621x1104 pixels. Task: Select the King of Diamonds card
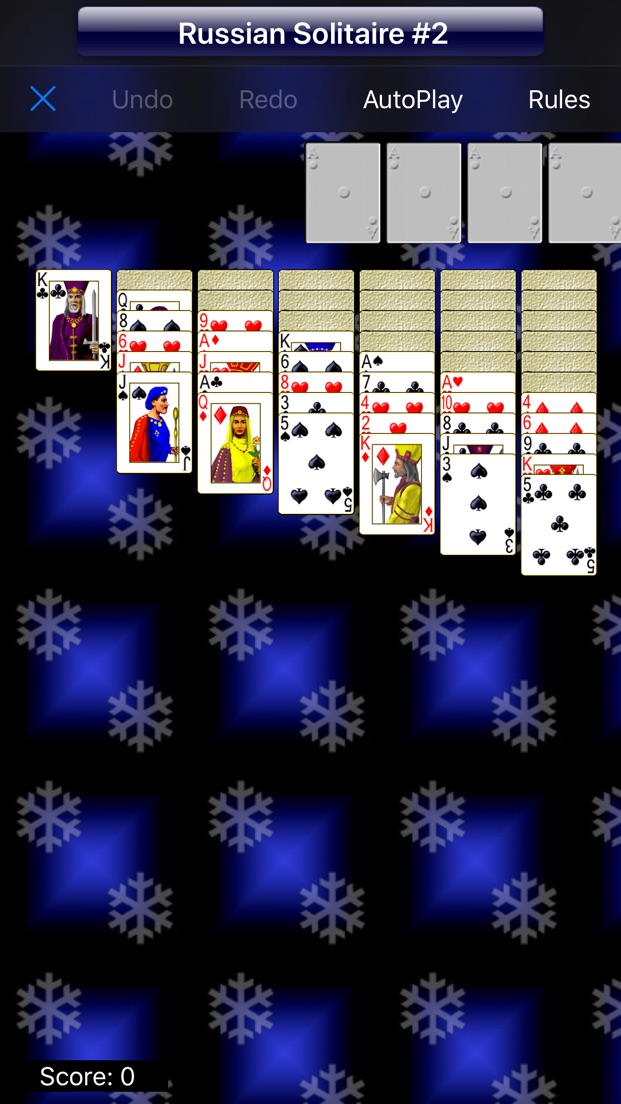(397, 484)
